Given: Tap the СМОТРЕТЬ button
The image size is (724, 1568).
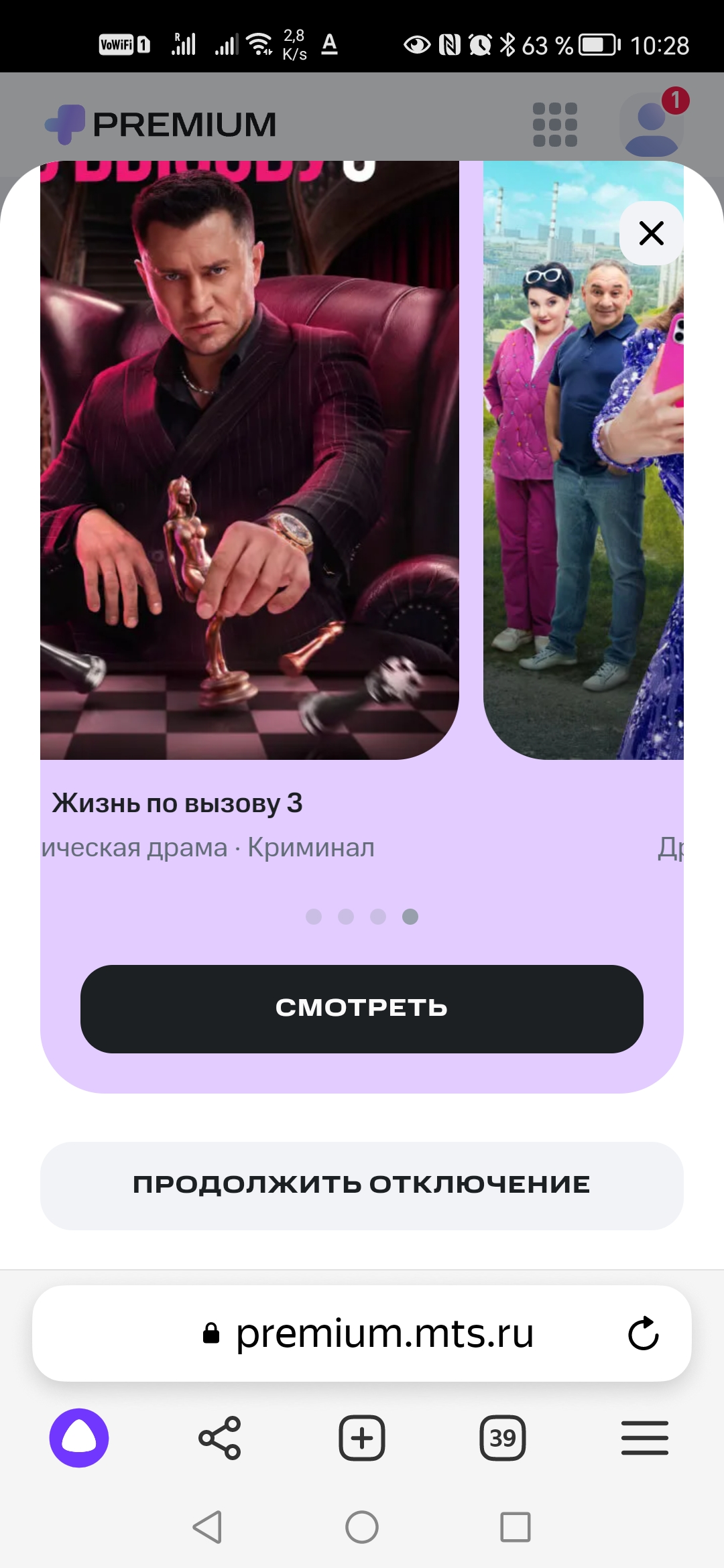Looking at the screenshot, I should click(x=362, y=1008).
